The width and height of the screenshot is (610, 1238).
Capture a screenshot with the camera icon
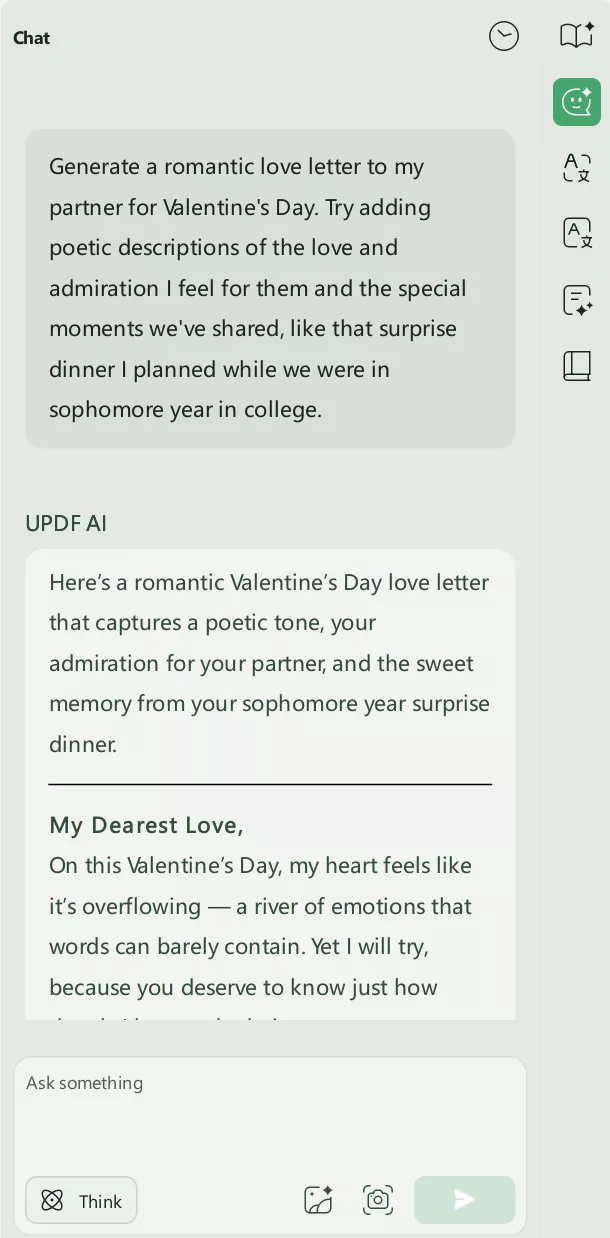(378, 1200)
